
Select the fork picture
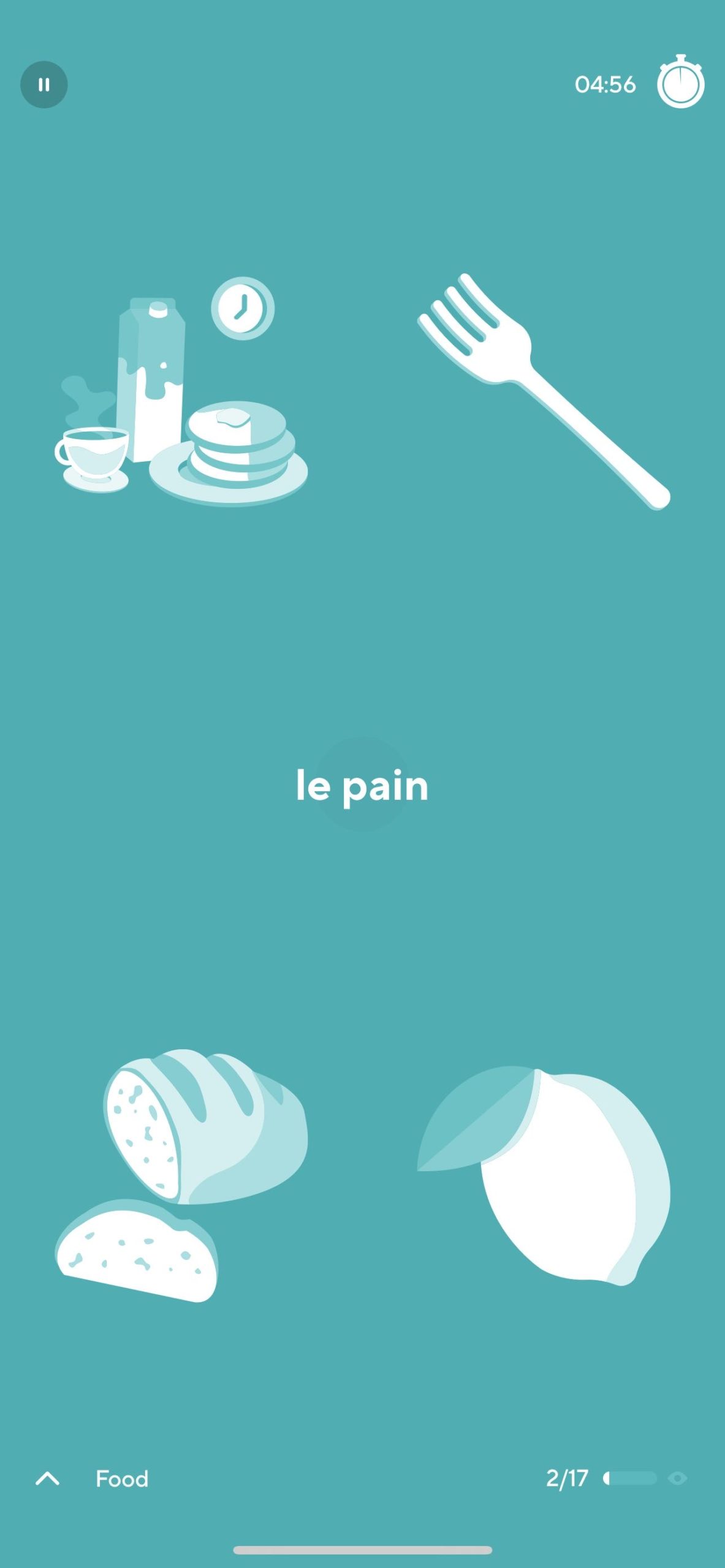tap(544, 391)
